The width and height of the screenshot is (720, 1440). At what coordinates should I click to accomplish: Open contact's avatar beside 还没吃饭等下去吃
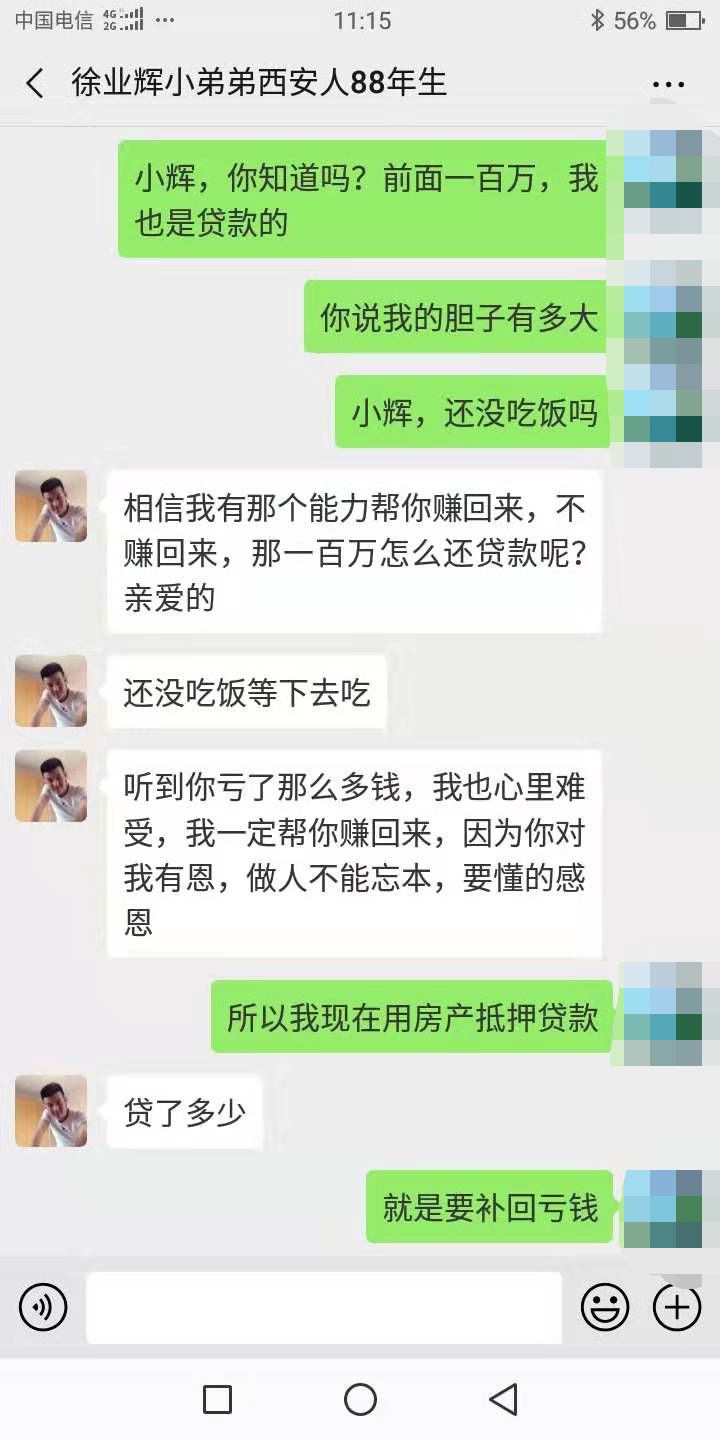click(51, 691)
